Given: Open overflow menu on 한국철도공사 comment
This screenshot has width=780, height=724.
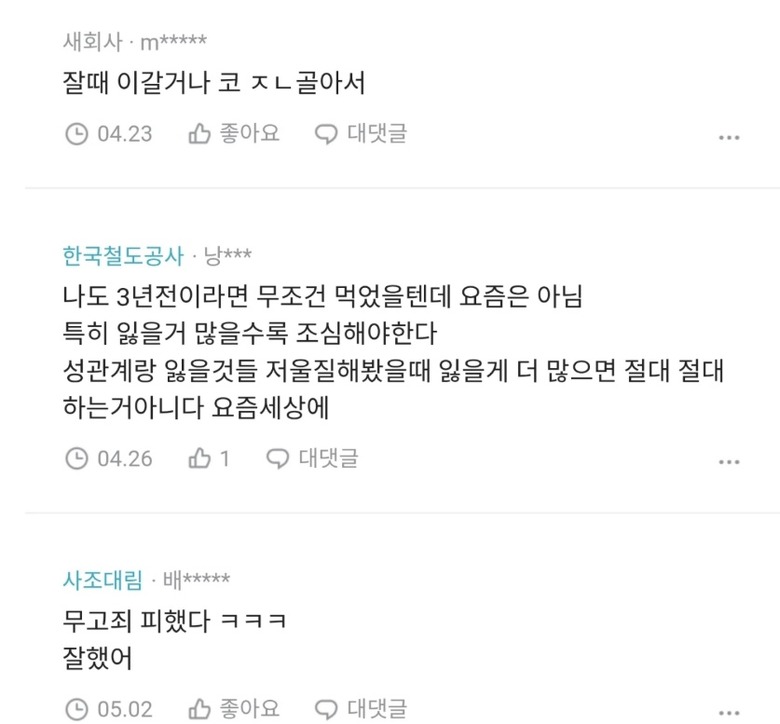Looking at the screenshot, I should (x=729, y=462).
